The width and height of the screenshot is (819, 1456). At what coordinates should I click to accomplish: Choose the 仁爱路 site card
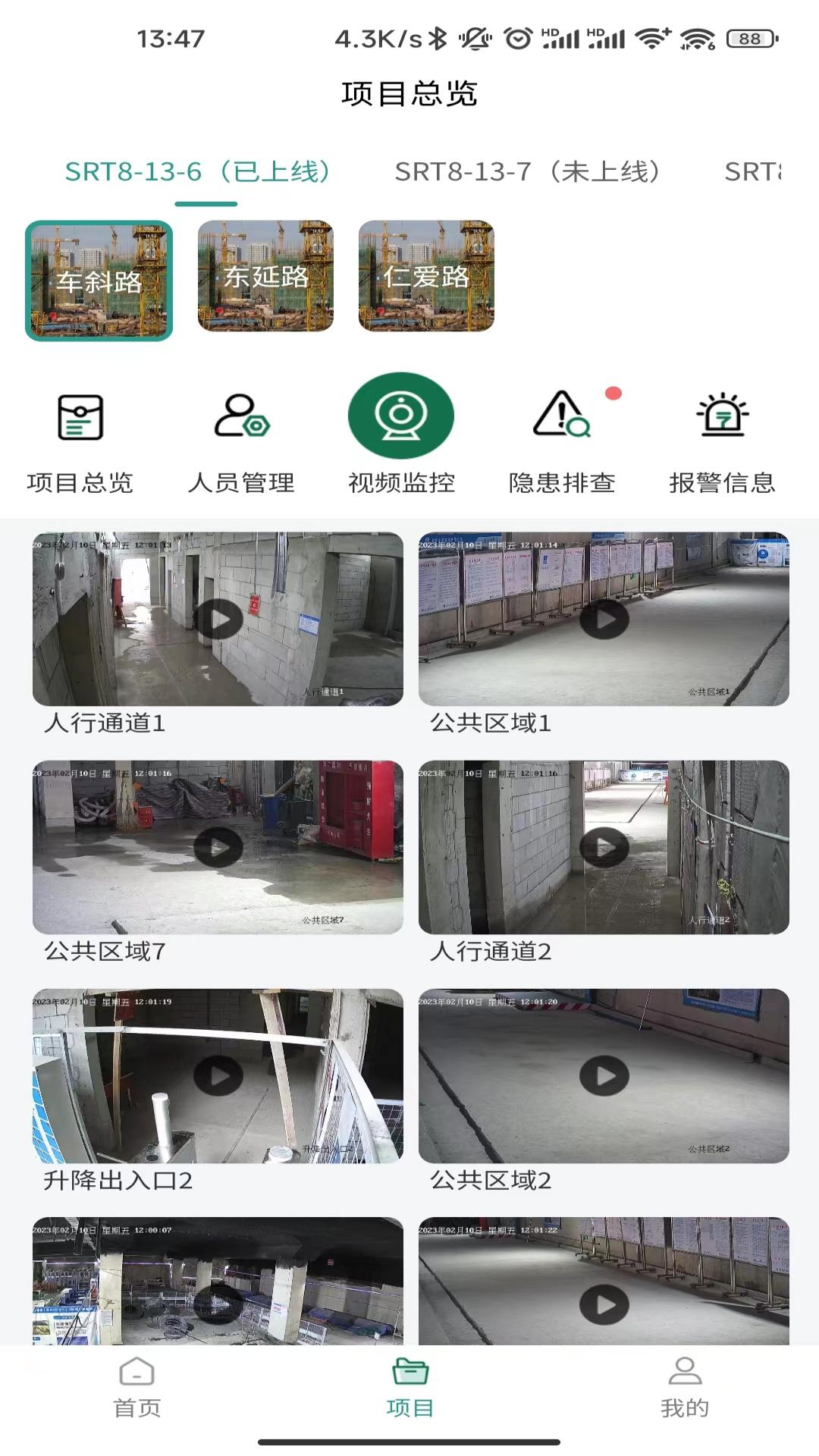pos(426,276)
